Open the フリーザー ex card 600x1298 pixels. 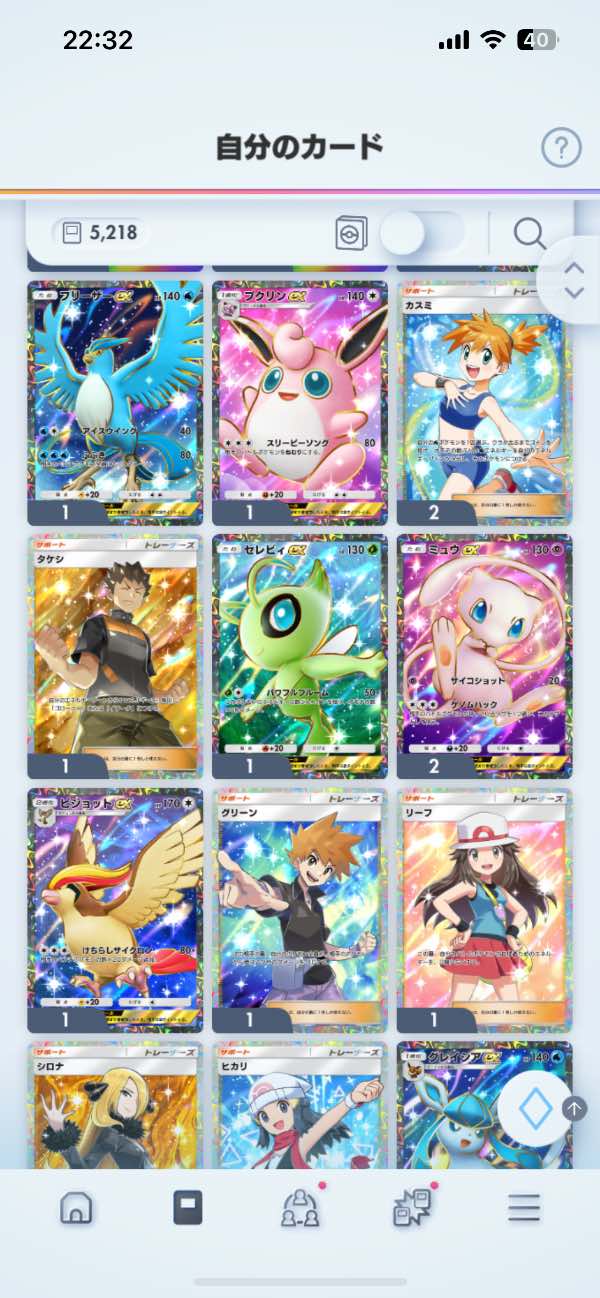click(x=115, y=400)
